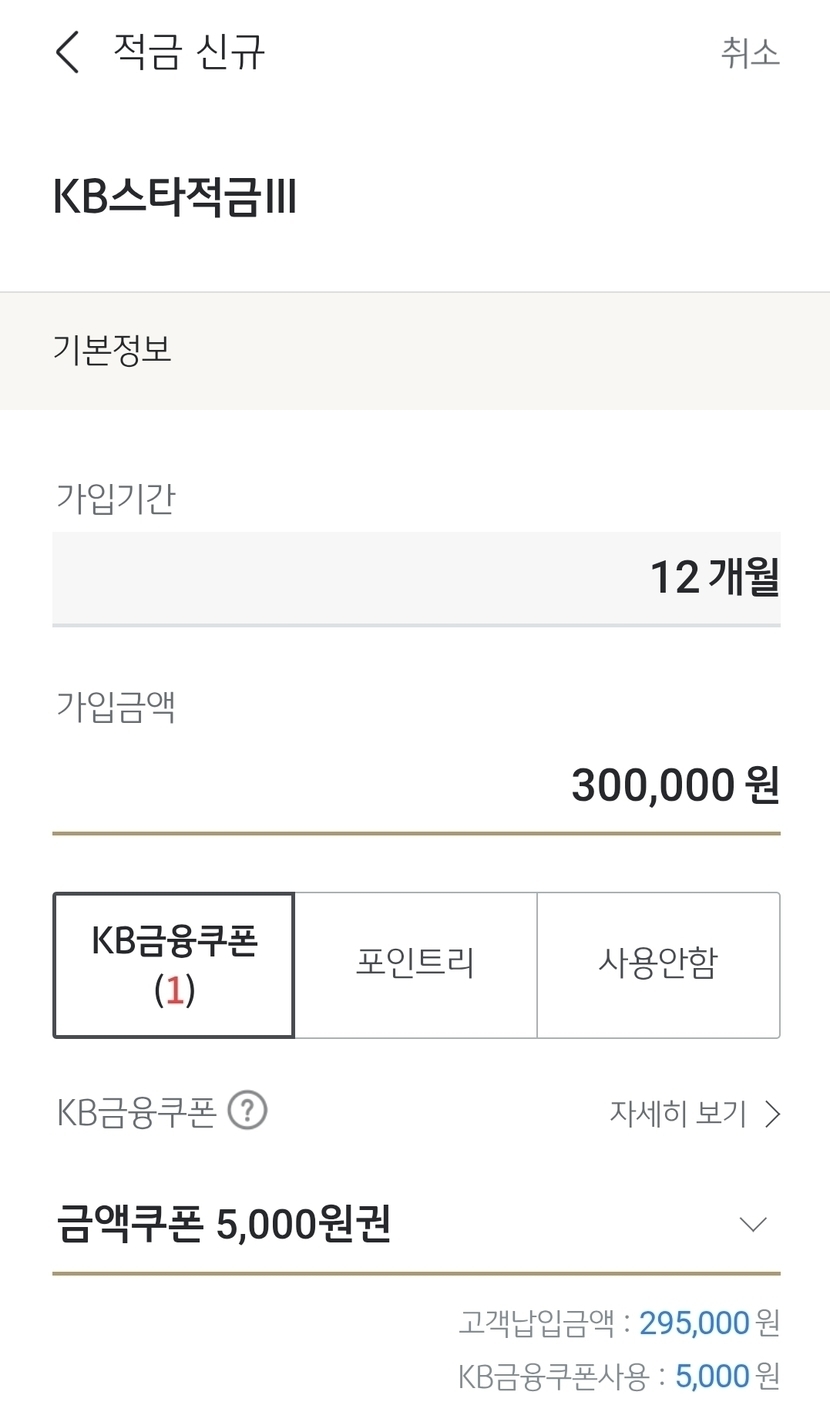Viewport: 830px width, 1422px height.
Task: Edit the 가입금액 300,000원 field
Action: tap(416, 786)
